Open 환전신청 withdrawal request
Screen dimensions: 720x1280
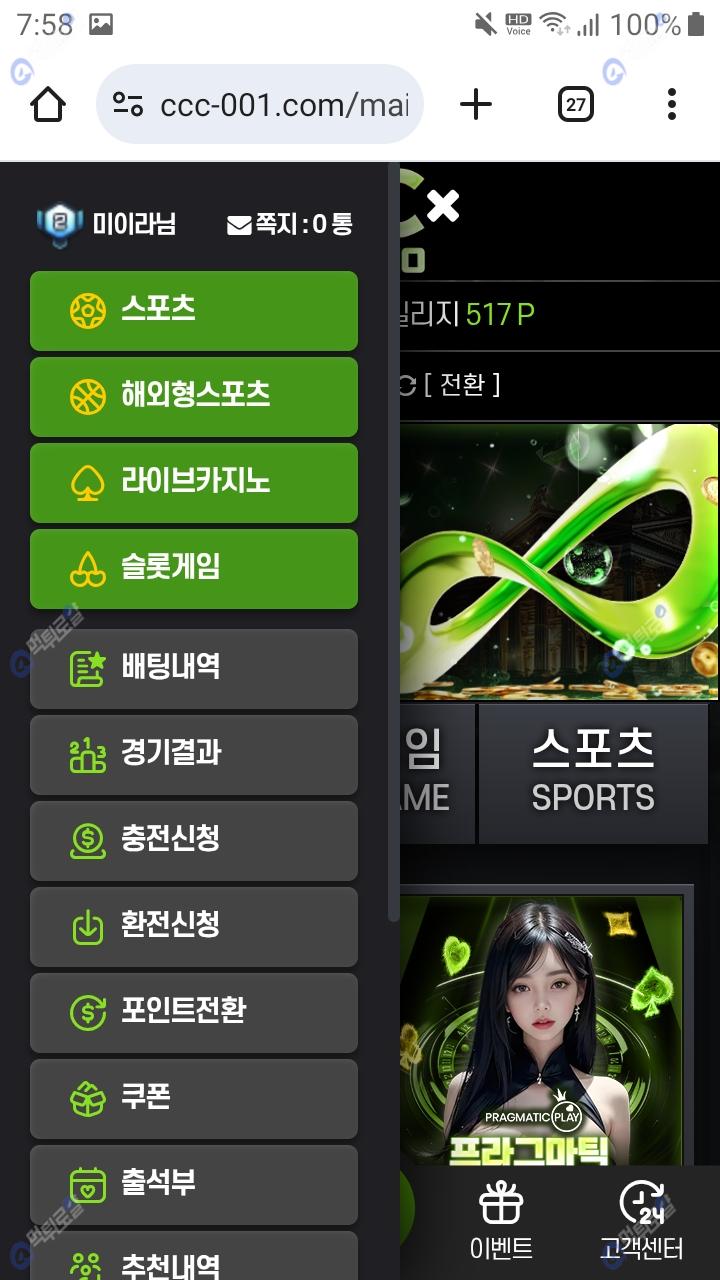[194, 927]
